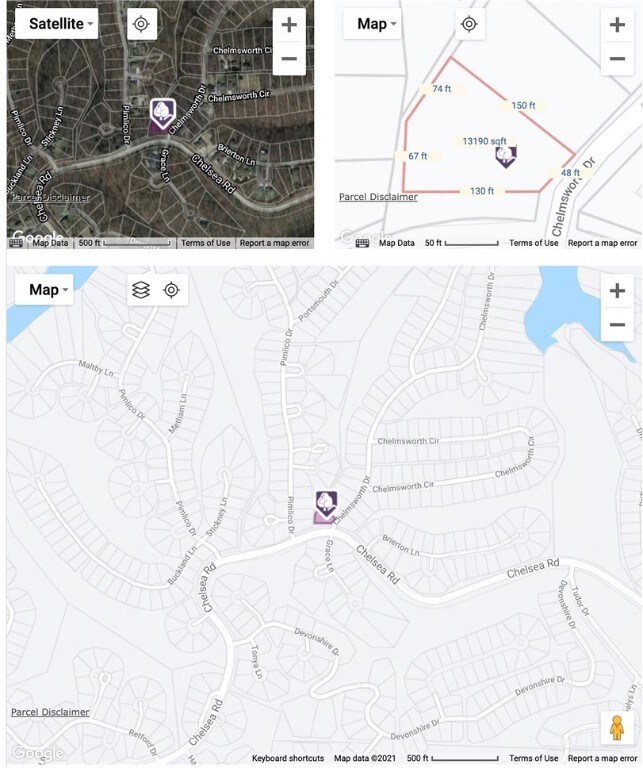Image resolution: width=643 pixels, height=768 pixels.
Task: Zoom in on the parcel dimensions map
Action: [617, 25]
